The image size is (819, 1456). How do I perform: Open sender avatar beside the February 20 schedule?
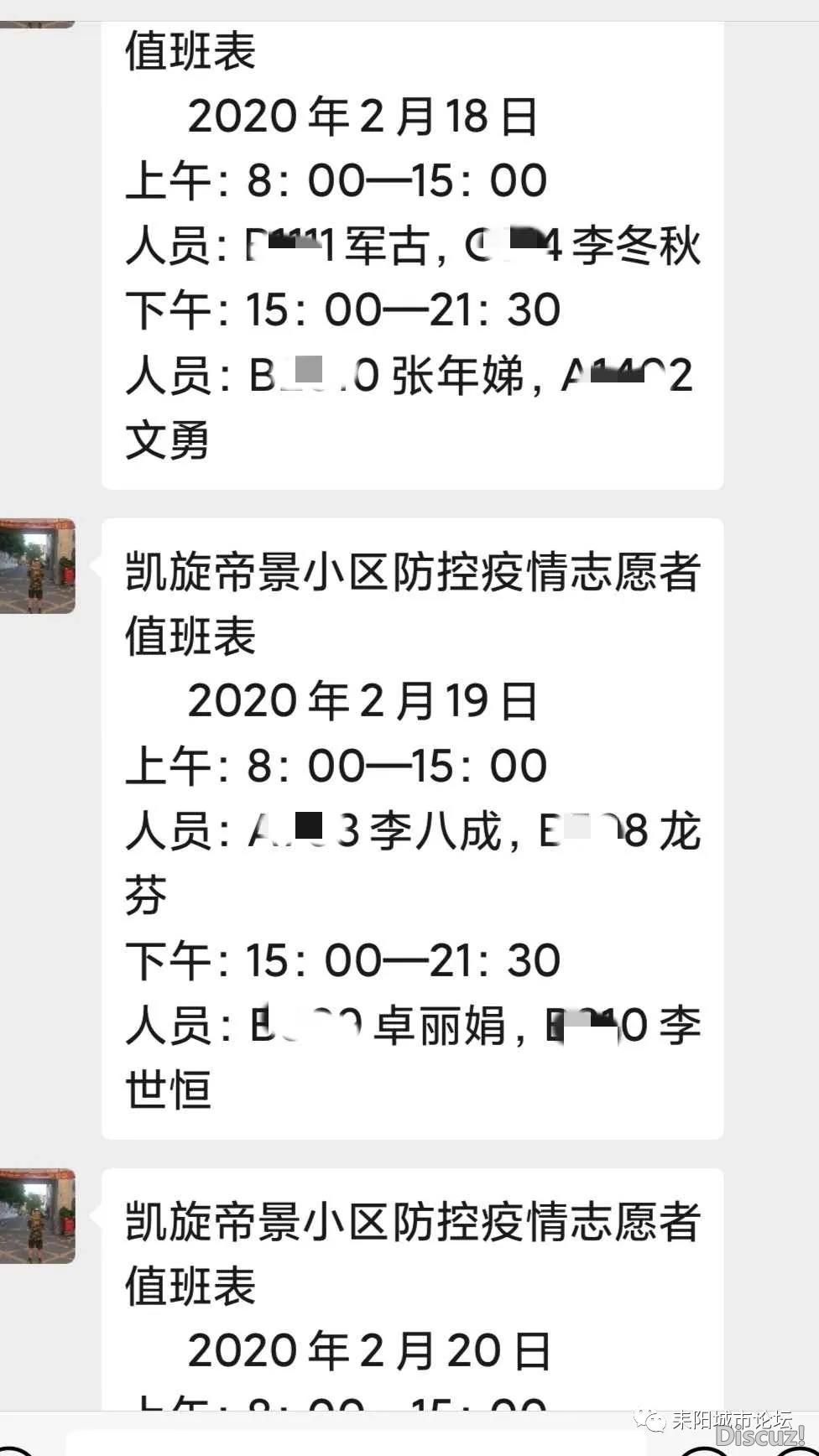37,1216
